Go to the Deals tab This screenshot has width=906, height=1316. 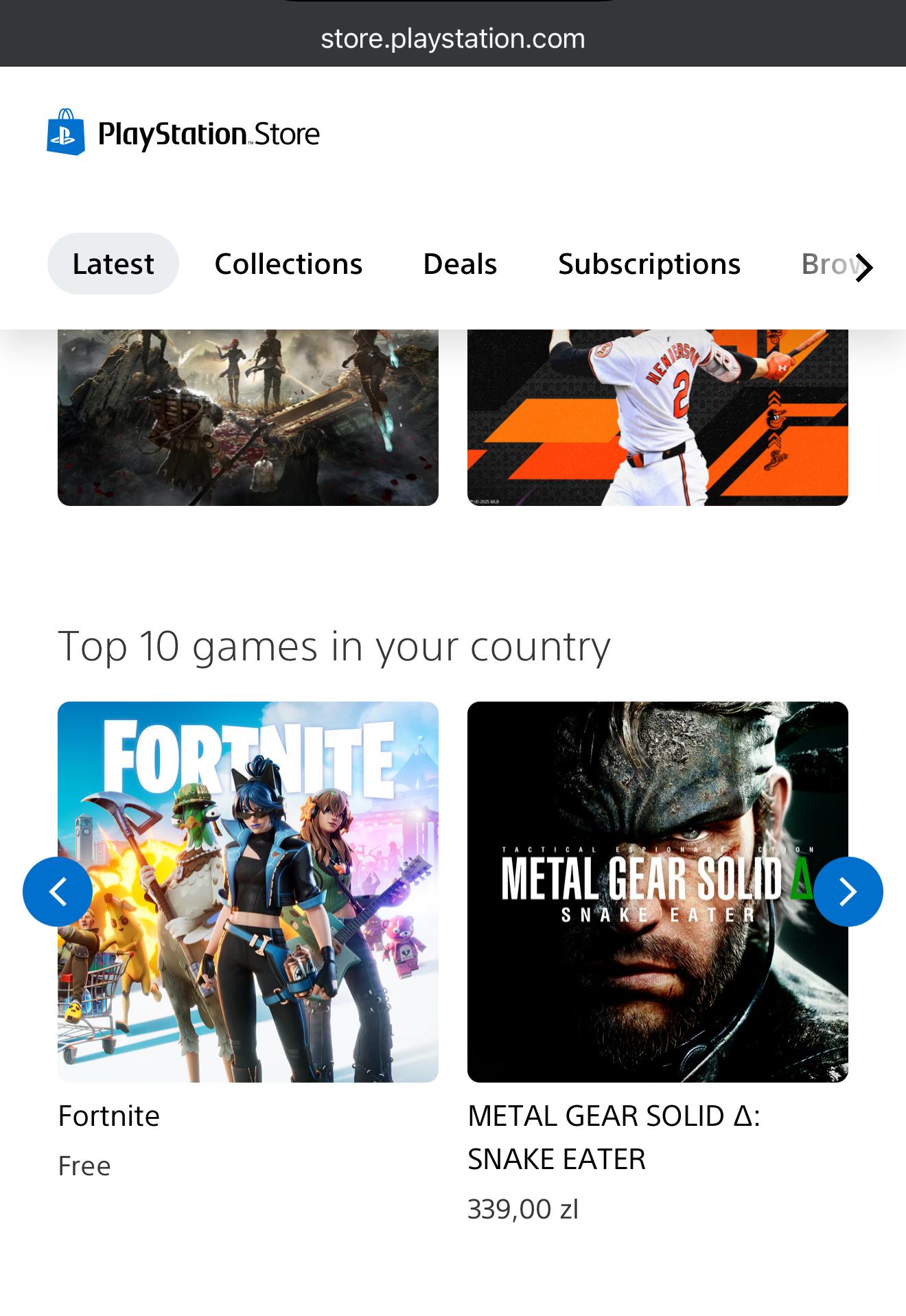coord(460,264)
